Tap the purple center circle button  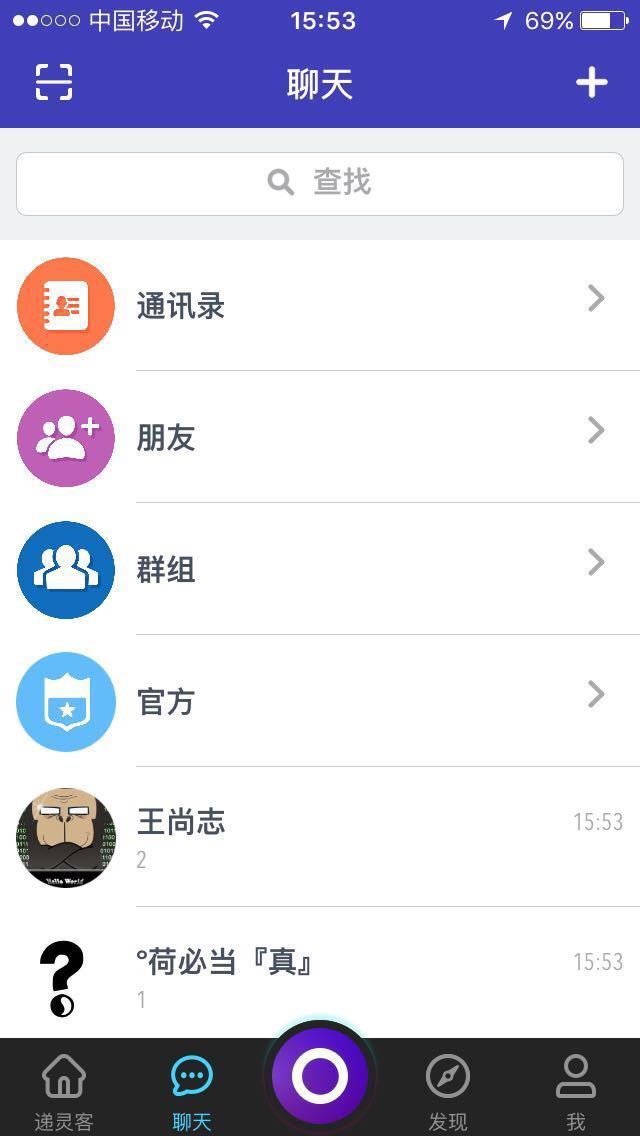pyautogui.click(x=320, y=1077)
